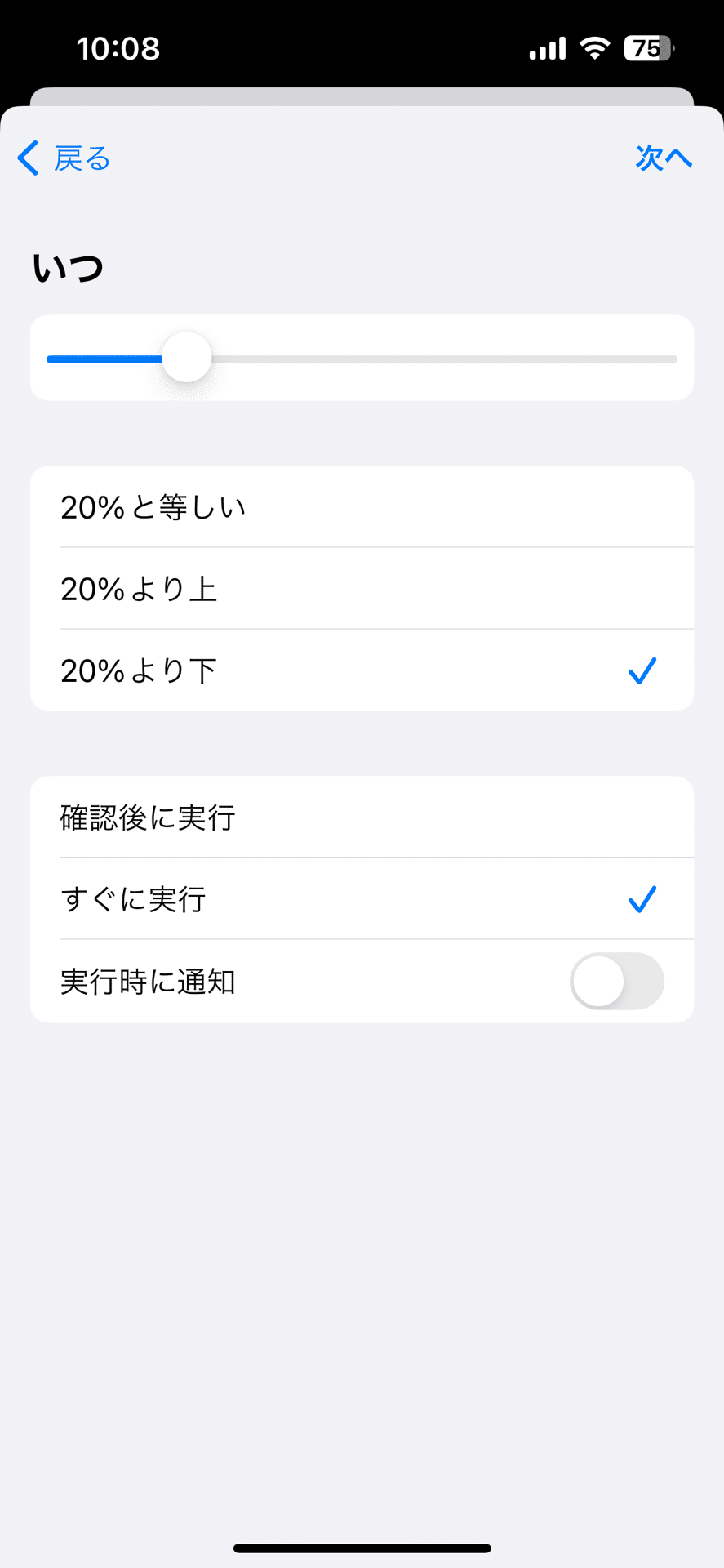Tap 次へ to continue
The width and height of the screenshot is (724, 1568).
click(x=664, y=158)
